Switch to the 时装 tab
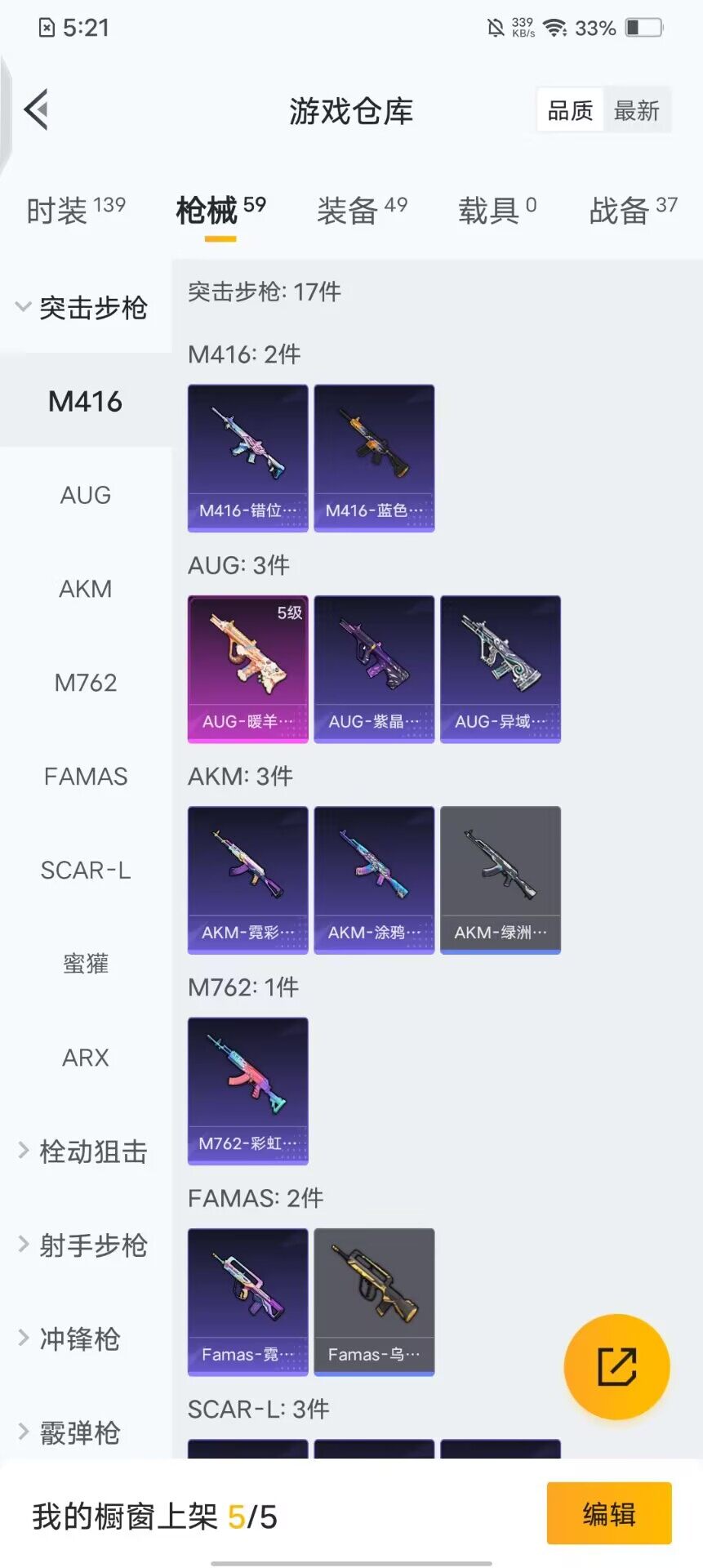 tap(75, 210)
